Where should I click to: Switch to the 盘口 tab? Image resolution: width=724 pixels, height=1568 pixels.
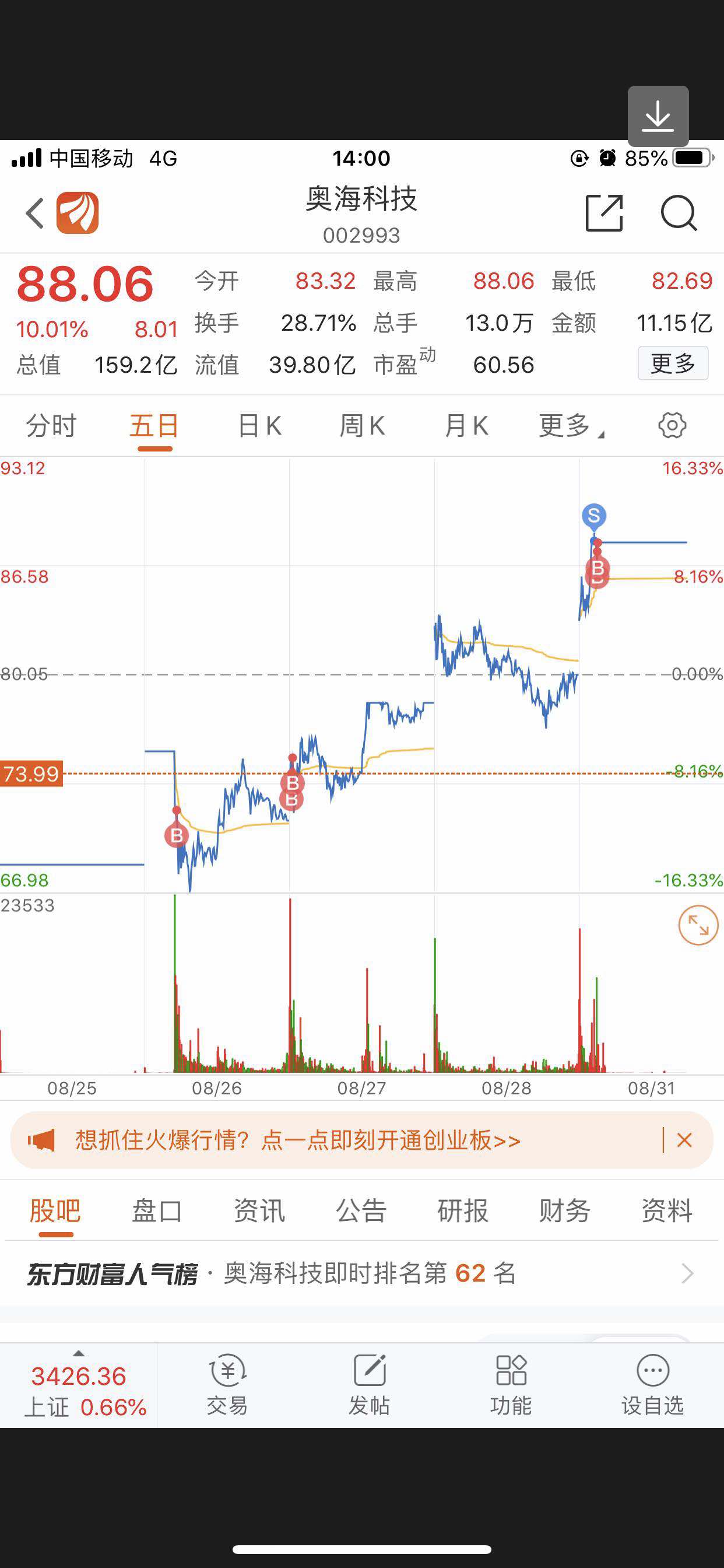click(x=157, y=1210)
